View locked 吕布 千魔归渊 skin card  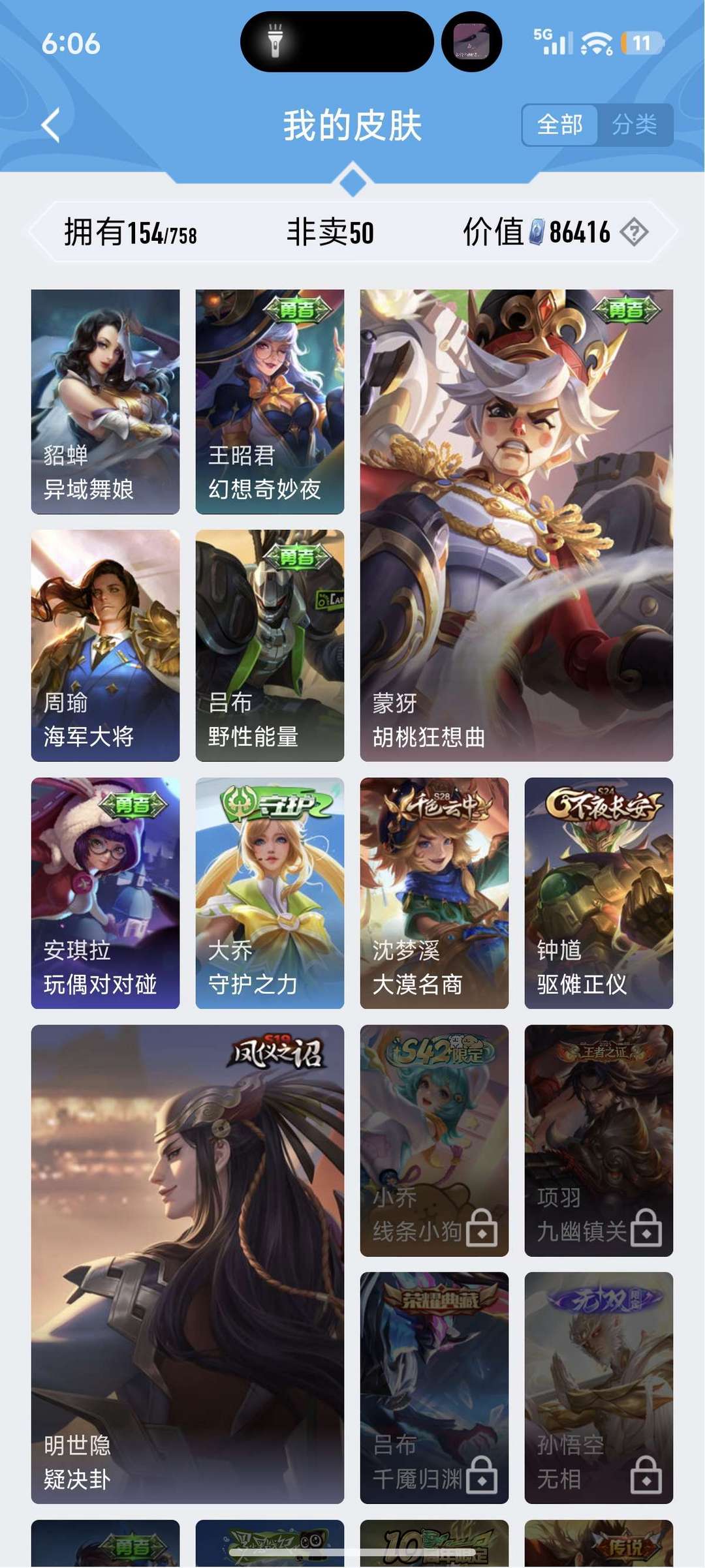434,1387
